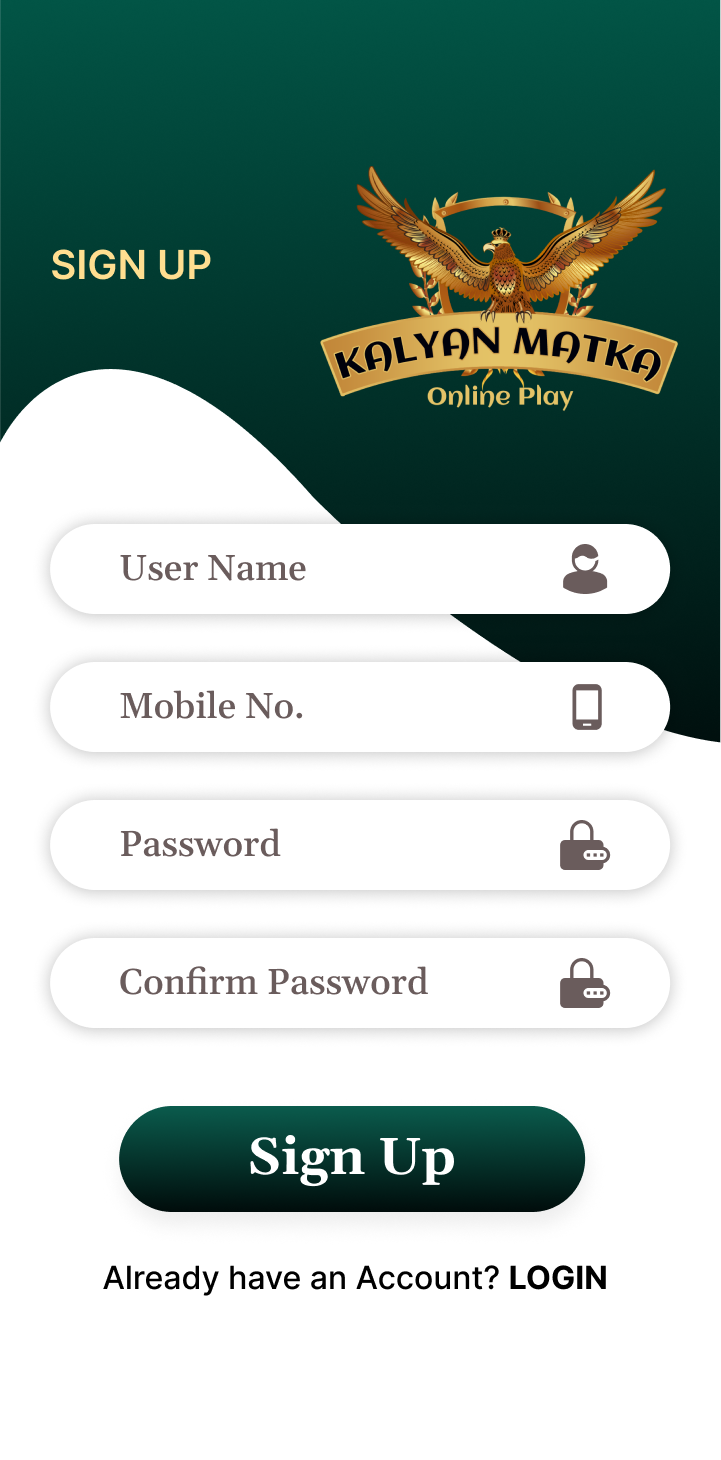
Task: Focus the Password field
Action: [330, 845]
